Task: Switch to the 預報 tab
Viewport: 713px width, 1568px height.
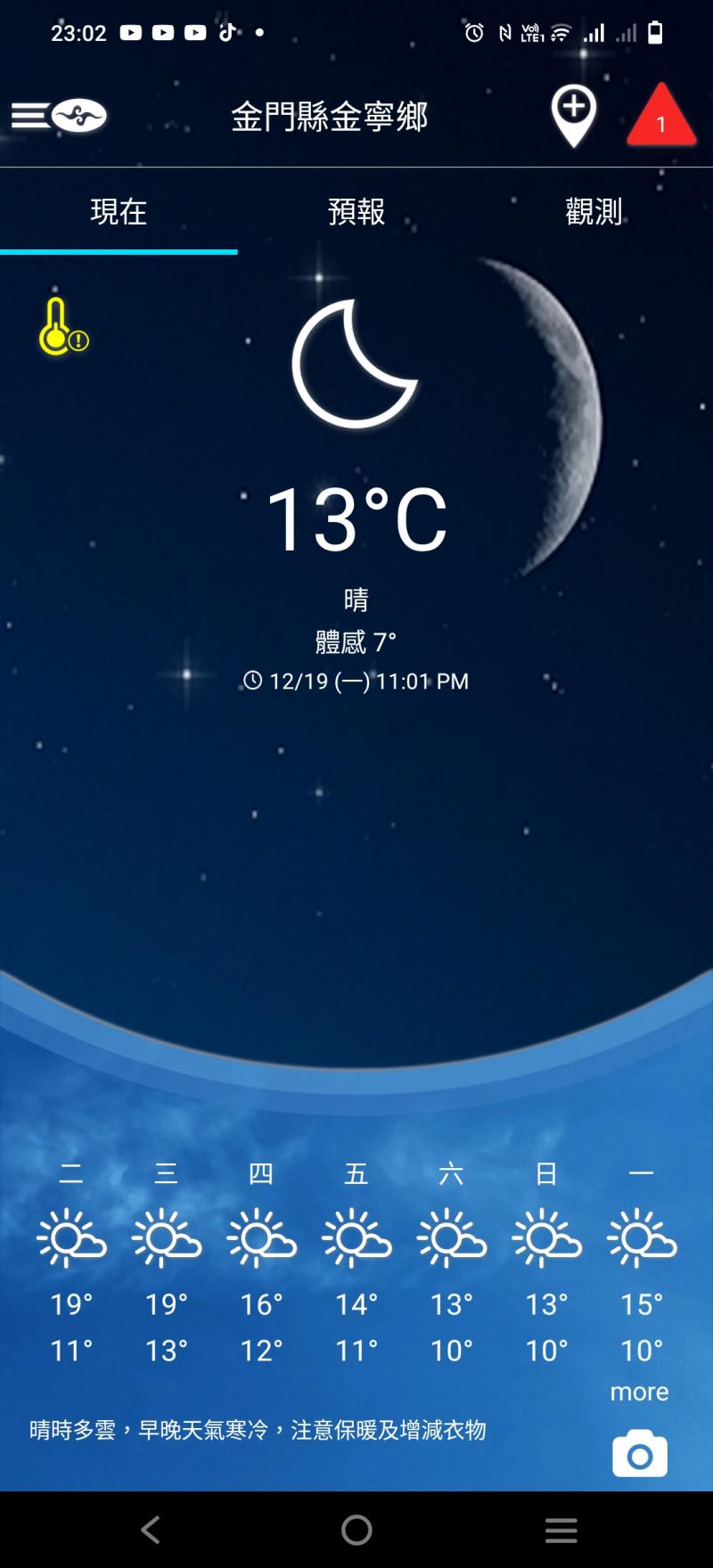Action: click(356, 212)
